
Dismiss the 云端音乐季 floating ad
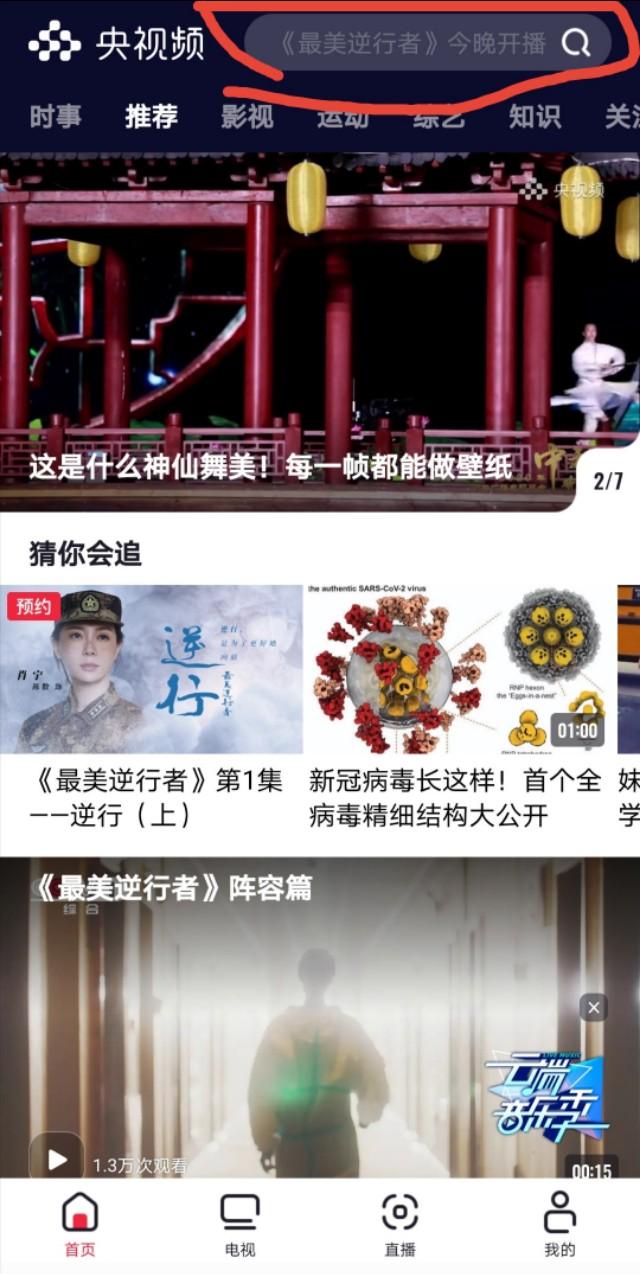[594, 1008]
